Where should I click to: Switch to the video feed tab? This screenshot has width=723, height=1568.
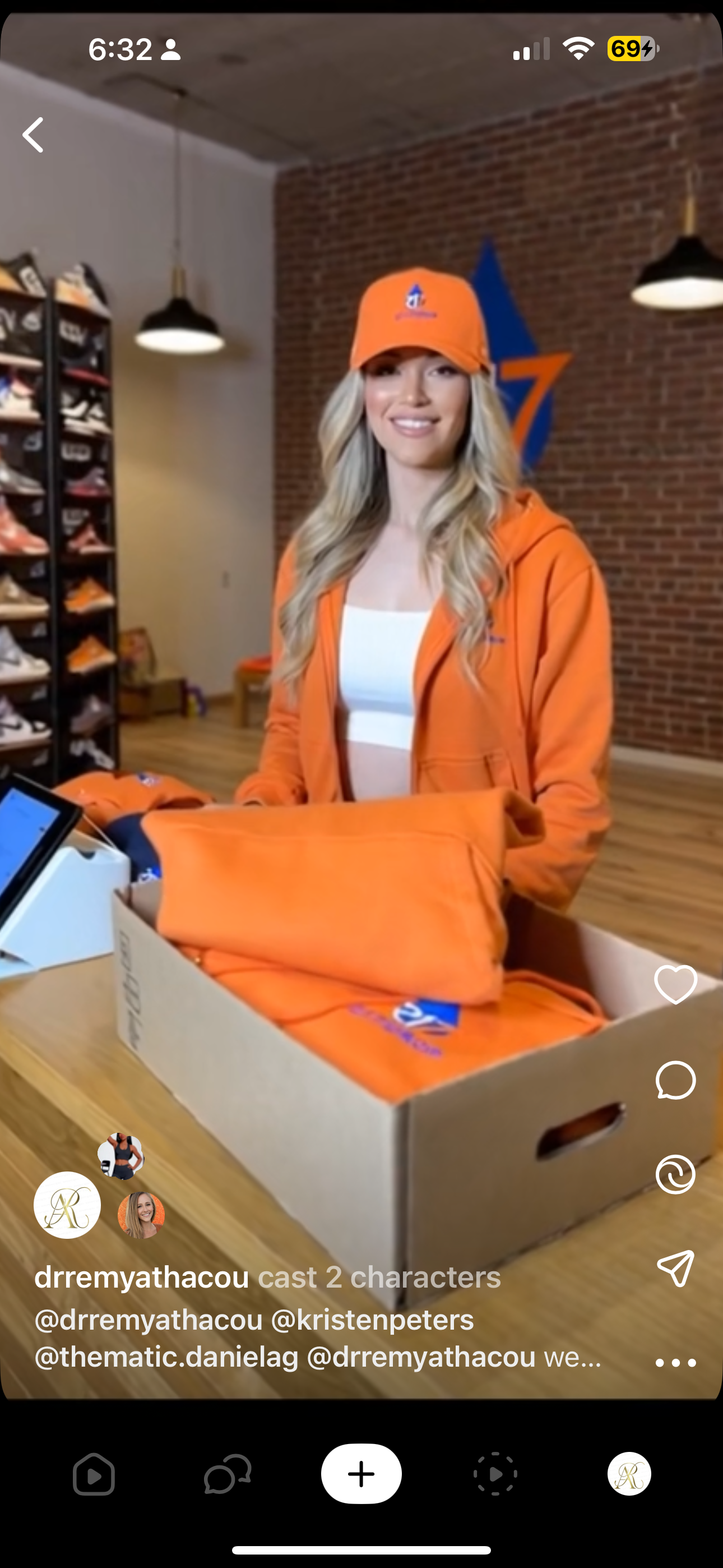pyautogui.click(x=94, y=1474)
